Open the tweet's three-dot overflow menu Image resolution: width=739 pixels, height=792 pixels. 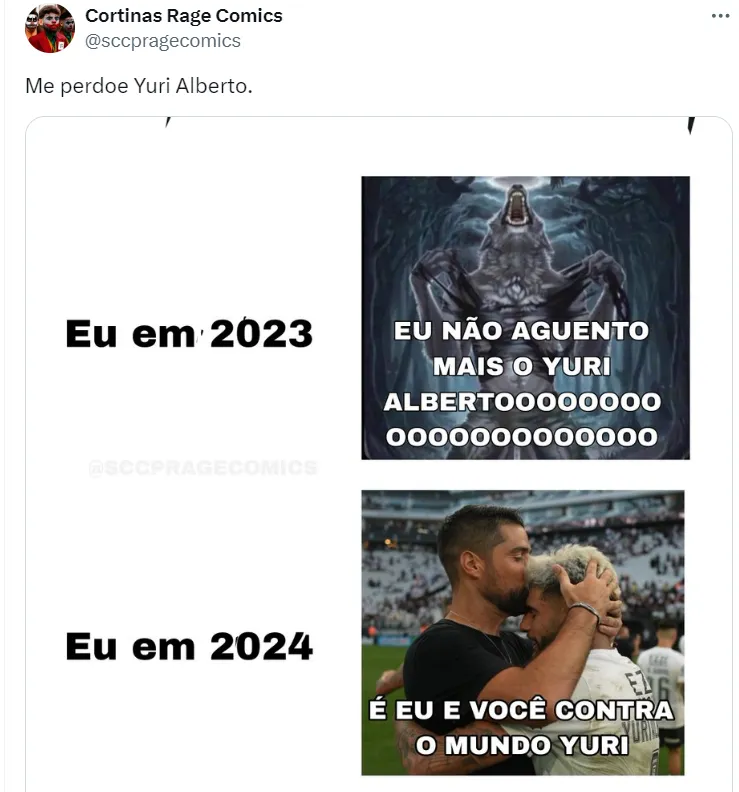coord(720,17)
